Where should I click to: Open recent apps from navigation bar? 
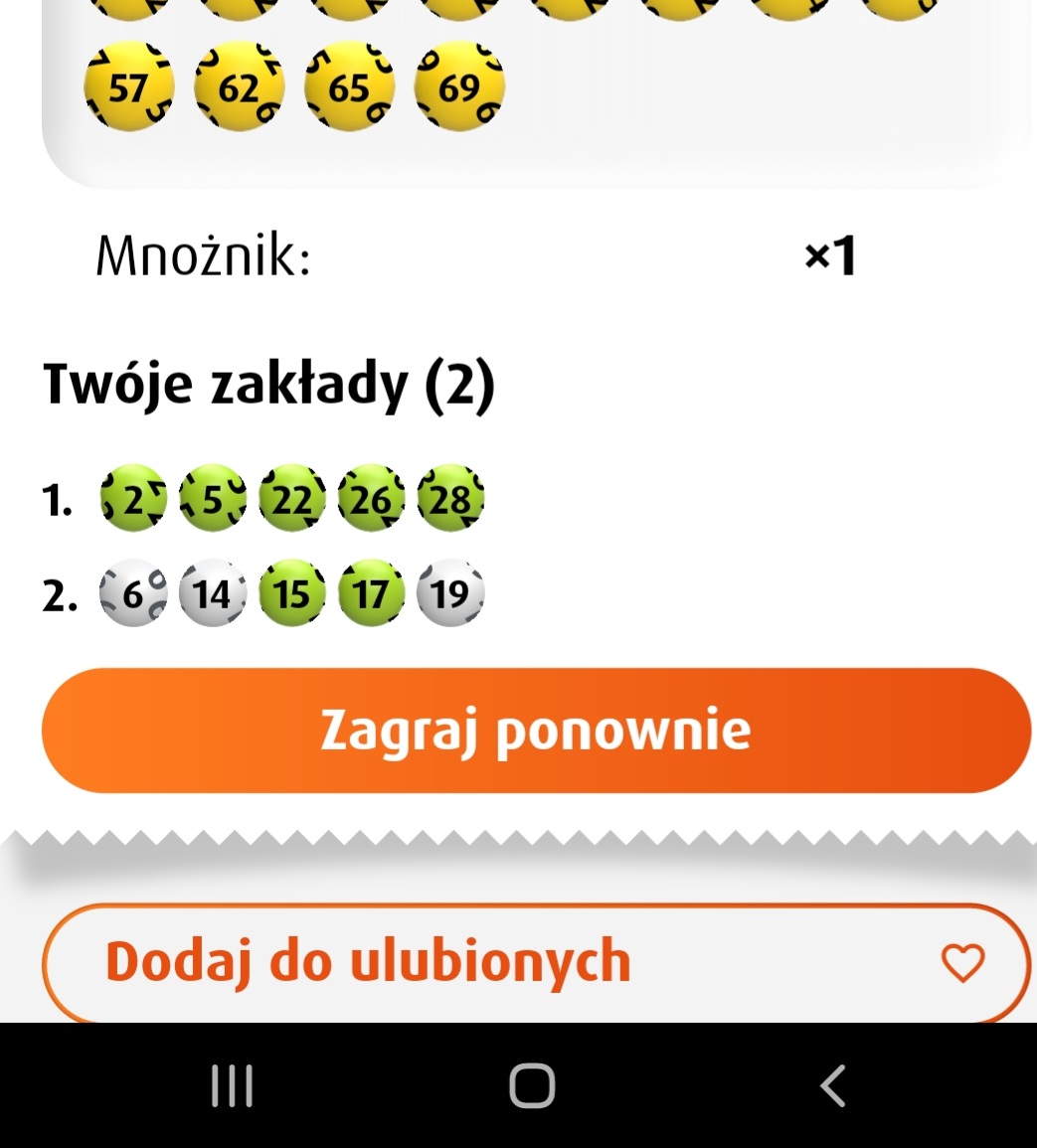(x=233, y=1085)
